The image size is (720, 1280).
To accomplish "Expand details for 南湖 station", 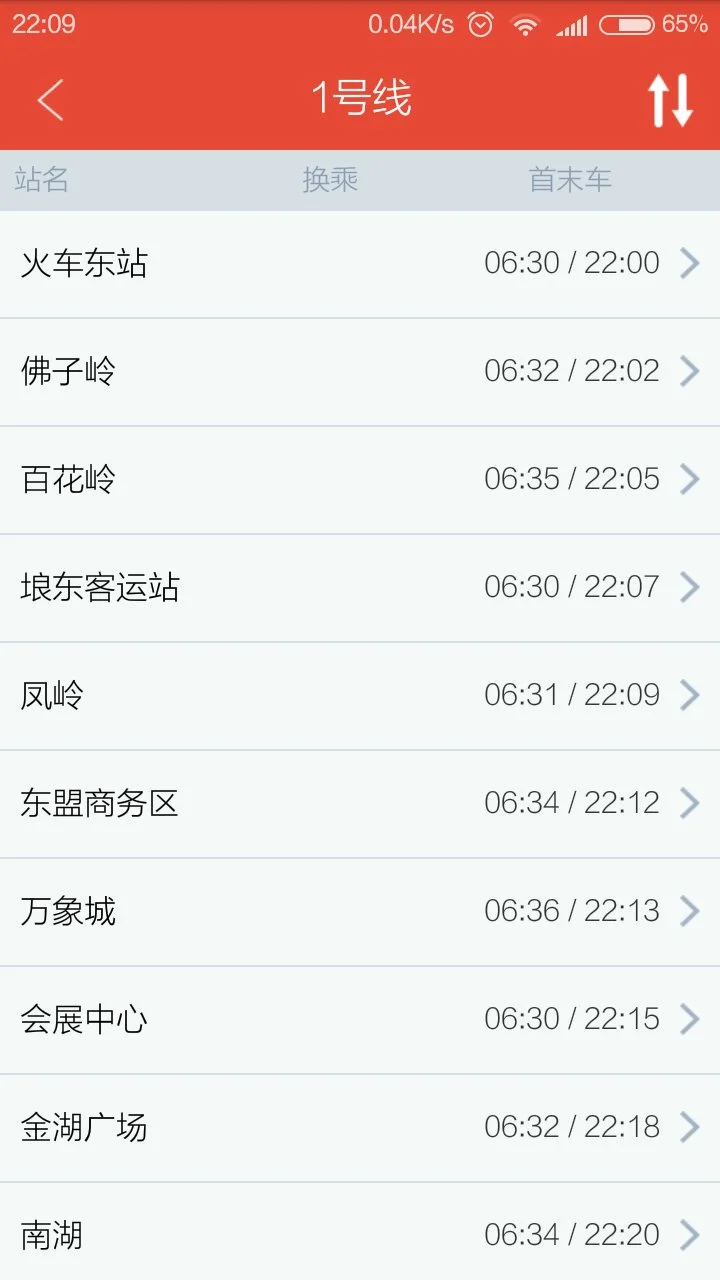I will pos(360,1234).
